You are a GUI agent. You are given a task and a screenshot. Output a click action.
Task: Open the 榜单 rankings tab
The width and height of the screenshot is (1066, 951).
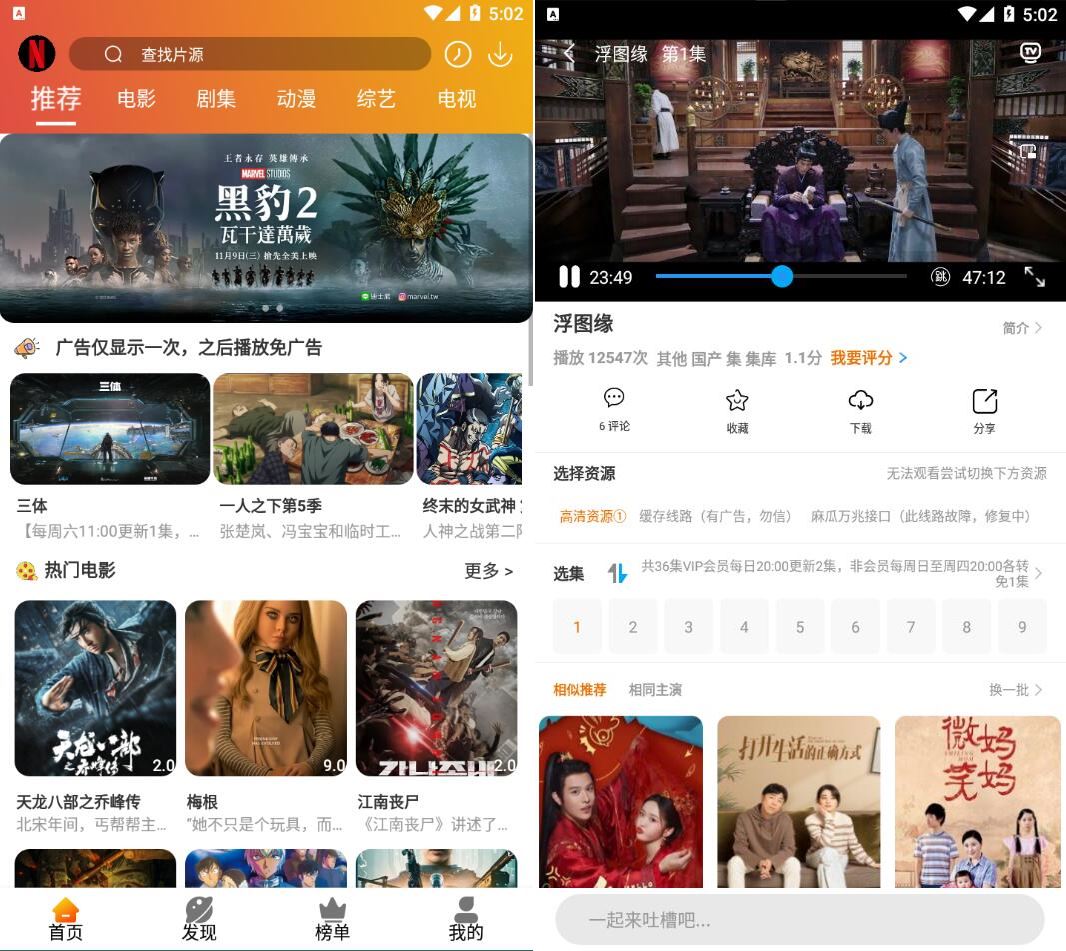[332, 919]
